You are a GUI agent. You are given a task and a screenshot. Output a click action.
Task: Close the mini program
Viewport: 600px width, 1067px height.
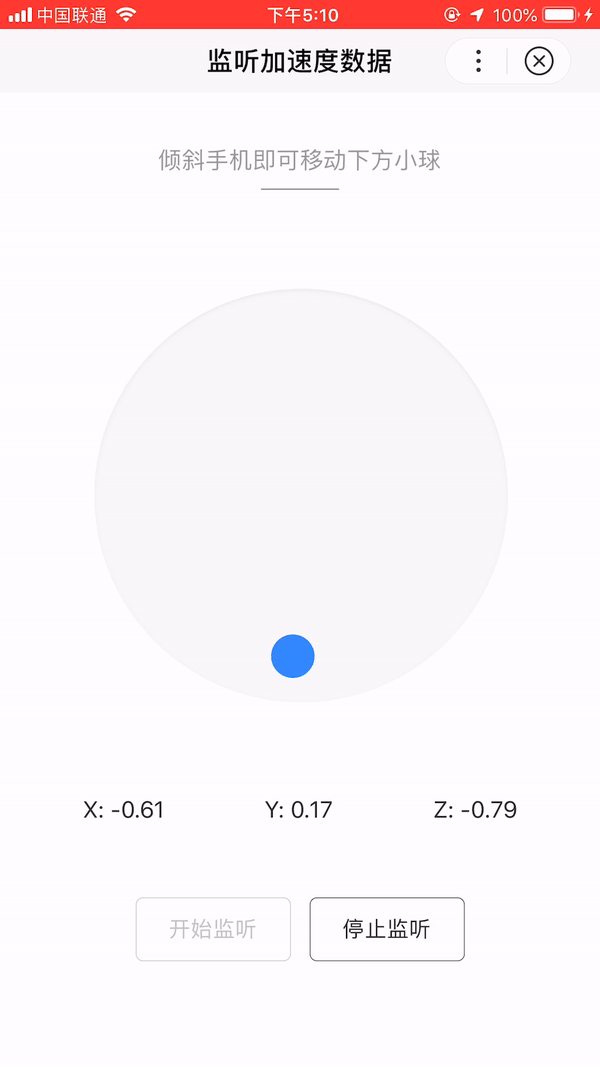click(539, 61)
